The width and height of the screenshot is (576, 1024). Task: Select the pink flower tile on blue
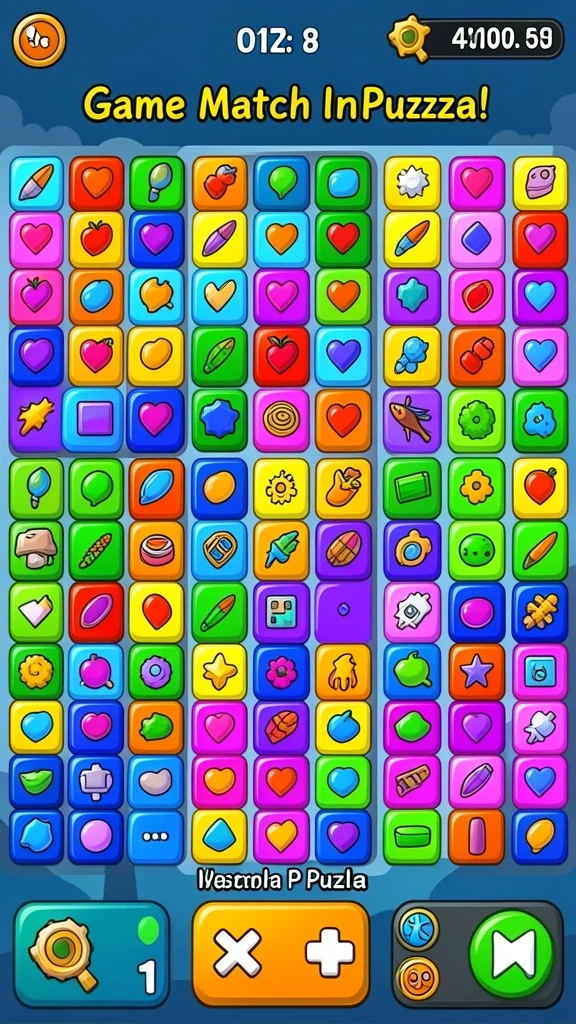pyautogui.click(x=281, y=673)
